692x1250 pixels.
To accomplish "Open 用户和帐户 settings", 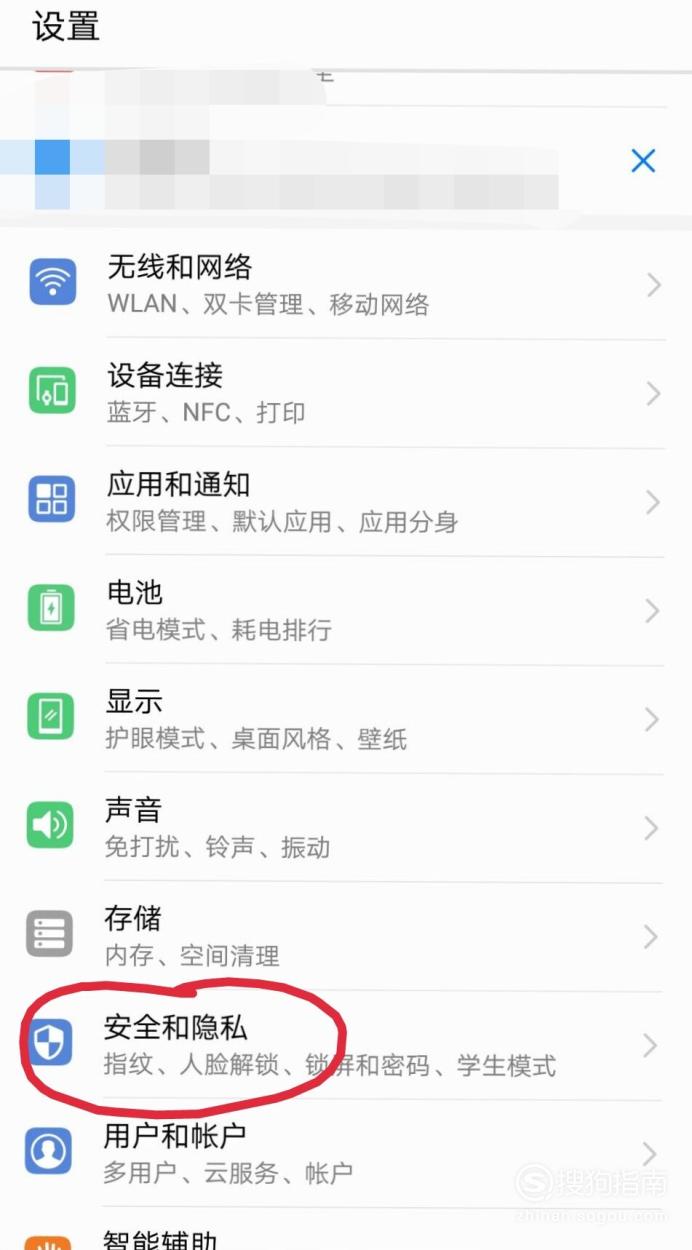I will pos(346,1154).
